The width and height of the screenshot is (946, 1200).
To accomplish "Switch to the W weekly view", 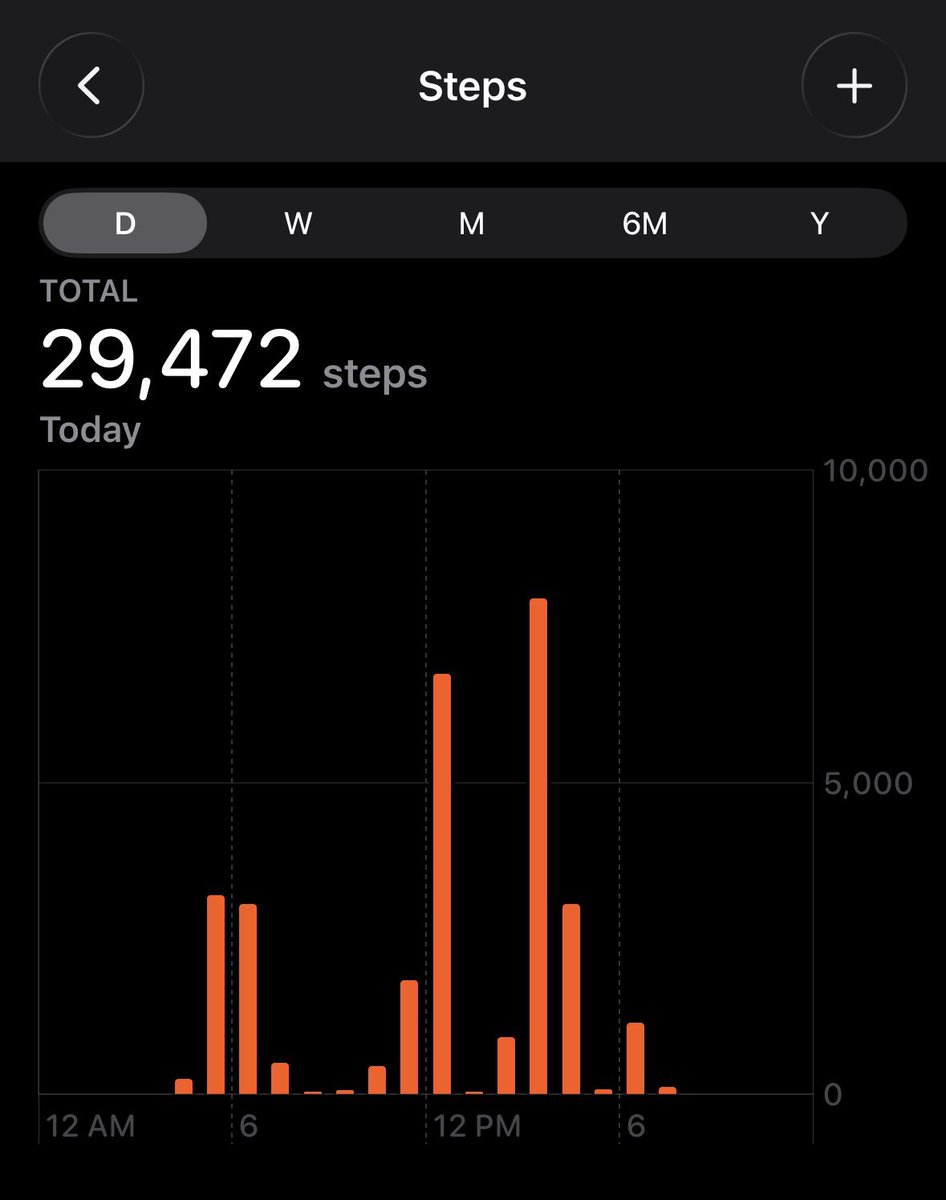I will [298, 223].
